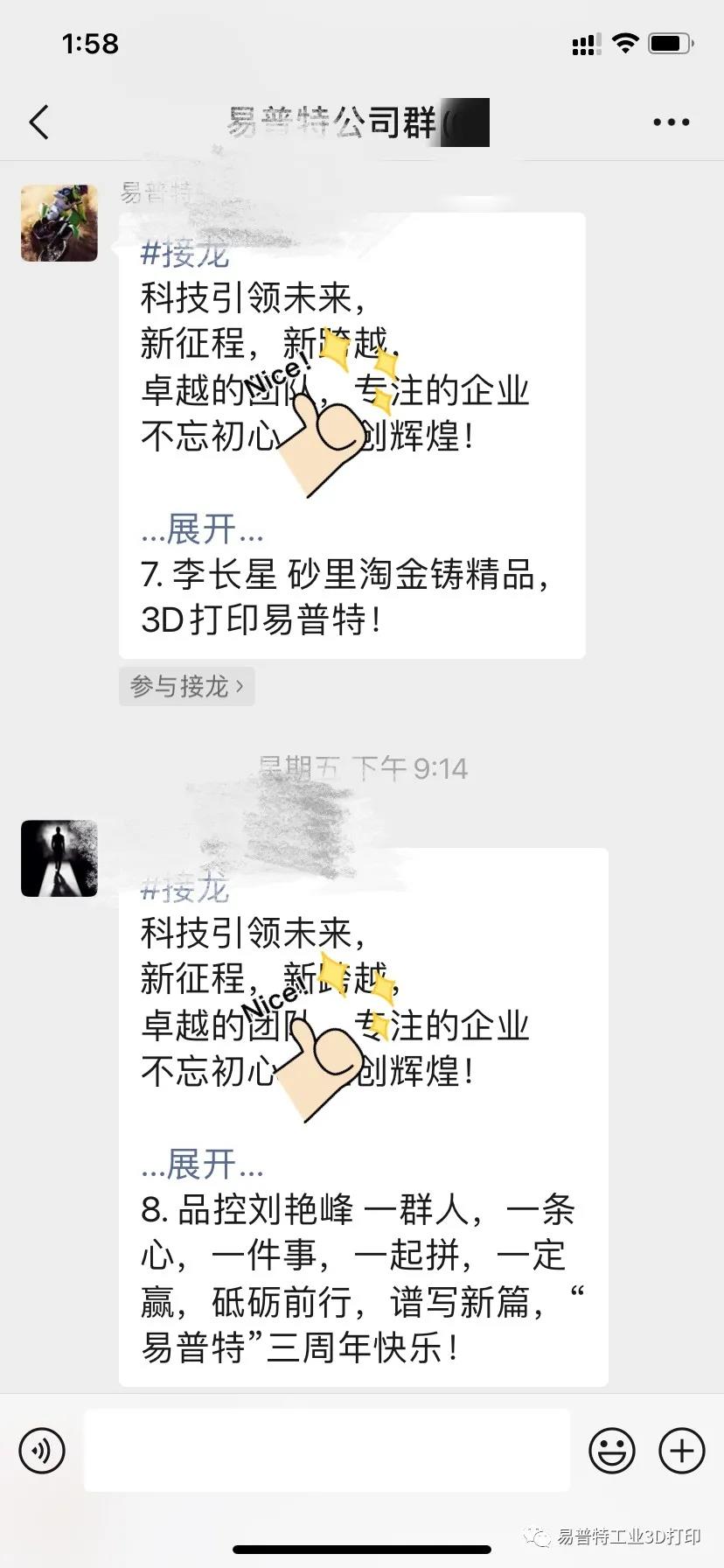Open the plus attachment menu
The width and height of the screenshot is (724, 1568).
click(x=681, y=1451)
